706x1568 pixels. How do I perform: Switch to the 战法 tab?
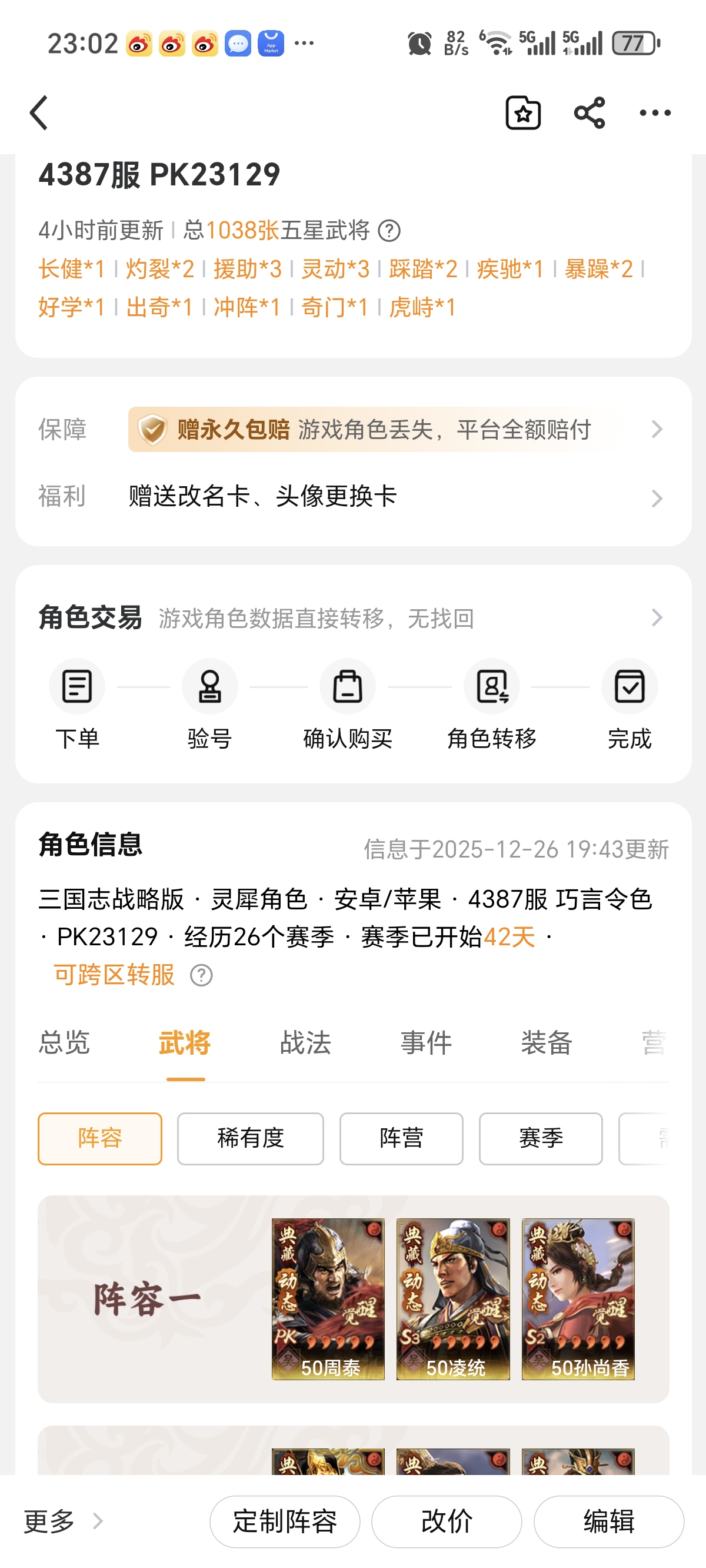(x=305, y=1043)
